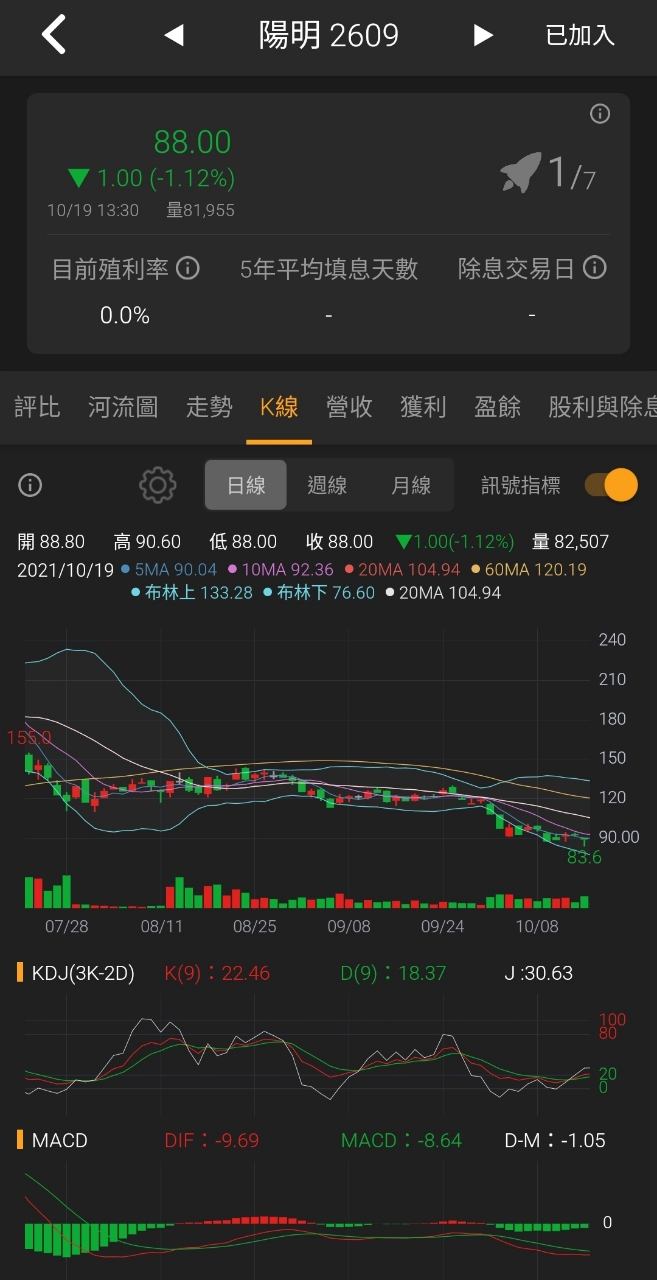
Task: Open chart settings gear
Action: coord(157,485)
